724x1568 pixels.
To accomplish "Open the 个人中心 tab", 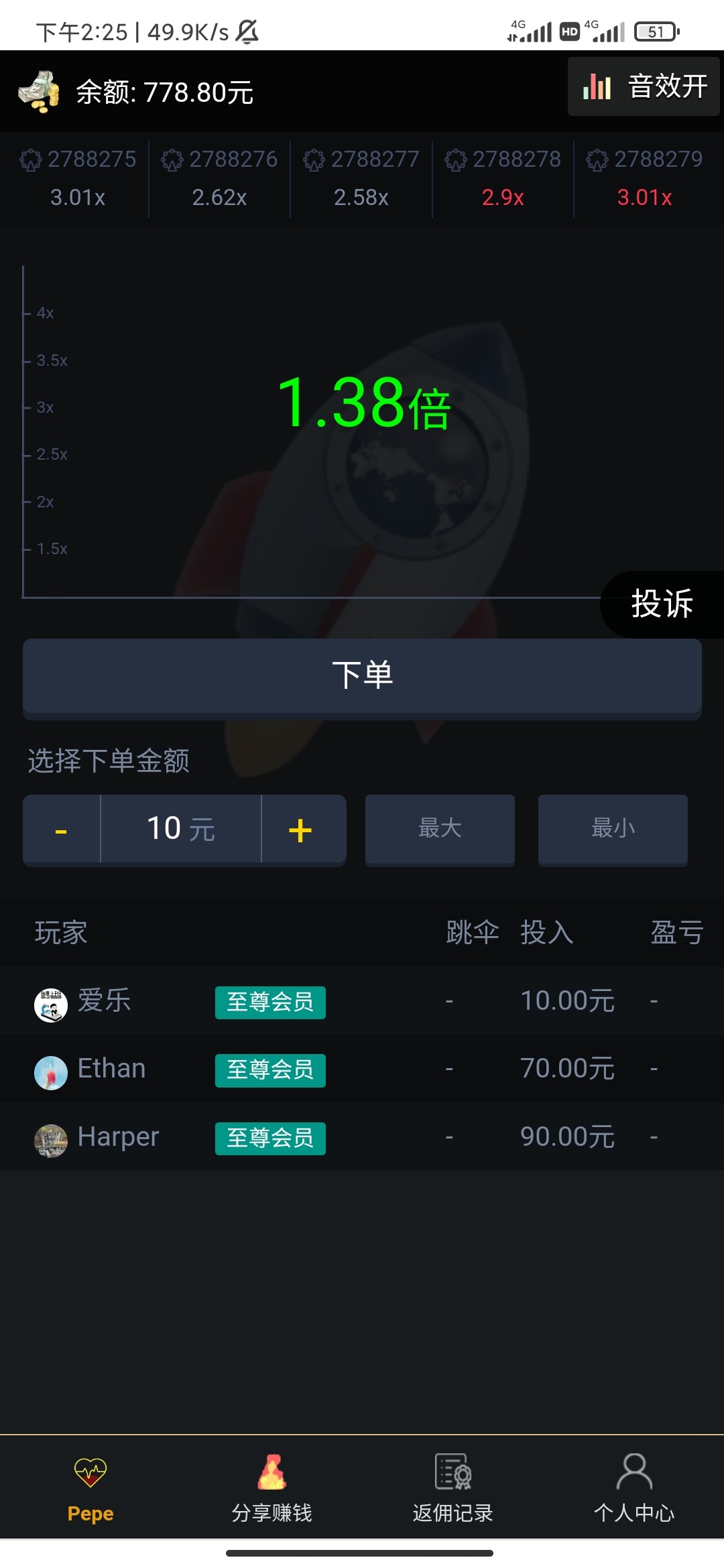I will click(633, 1488).
